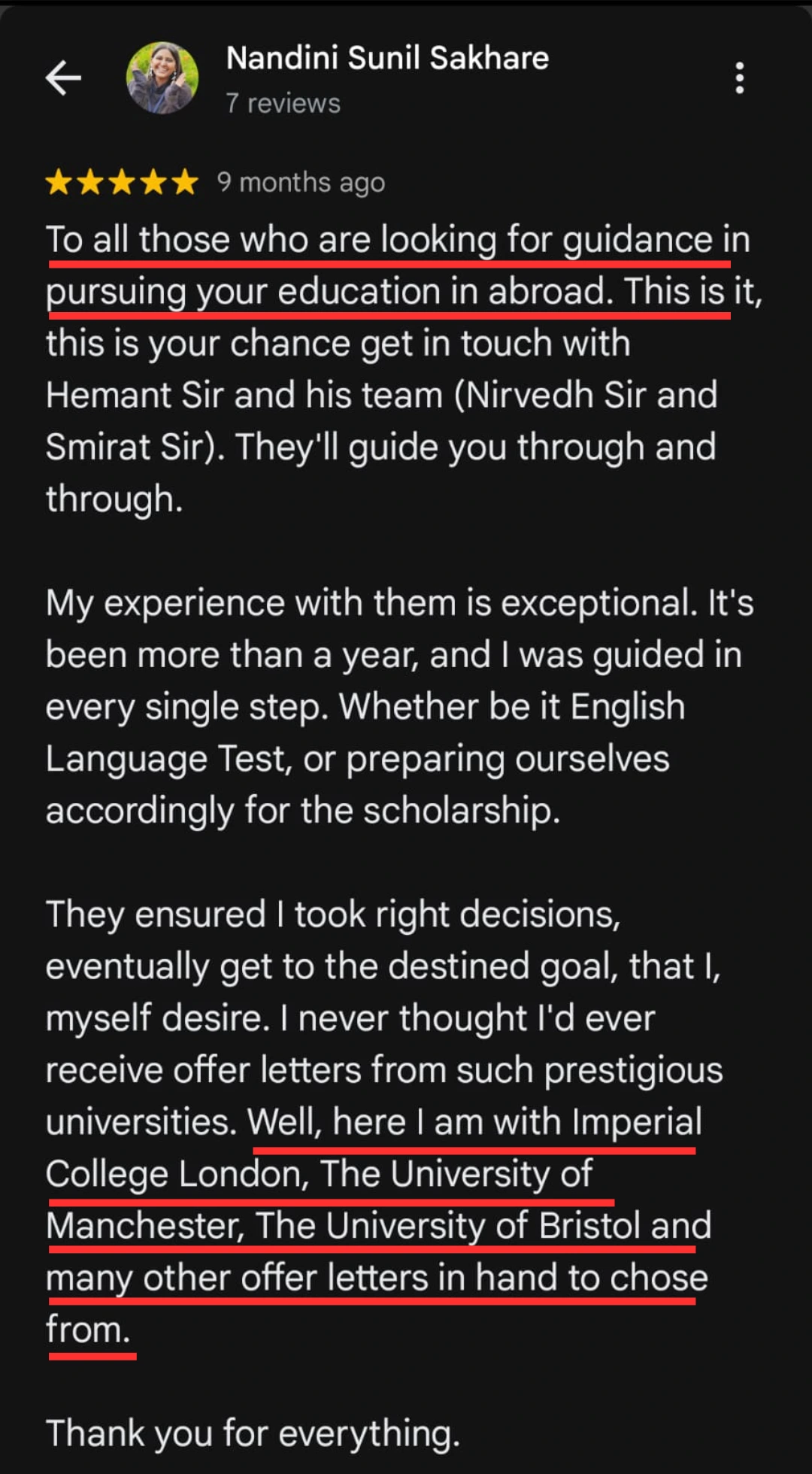The image size is (812, 1474).
Task: Open the three-dot overflow menu
Action: 740,78
